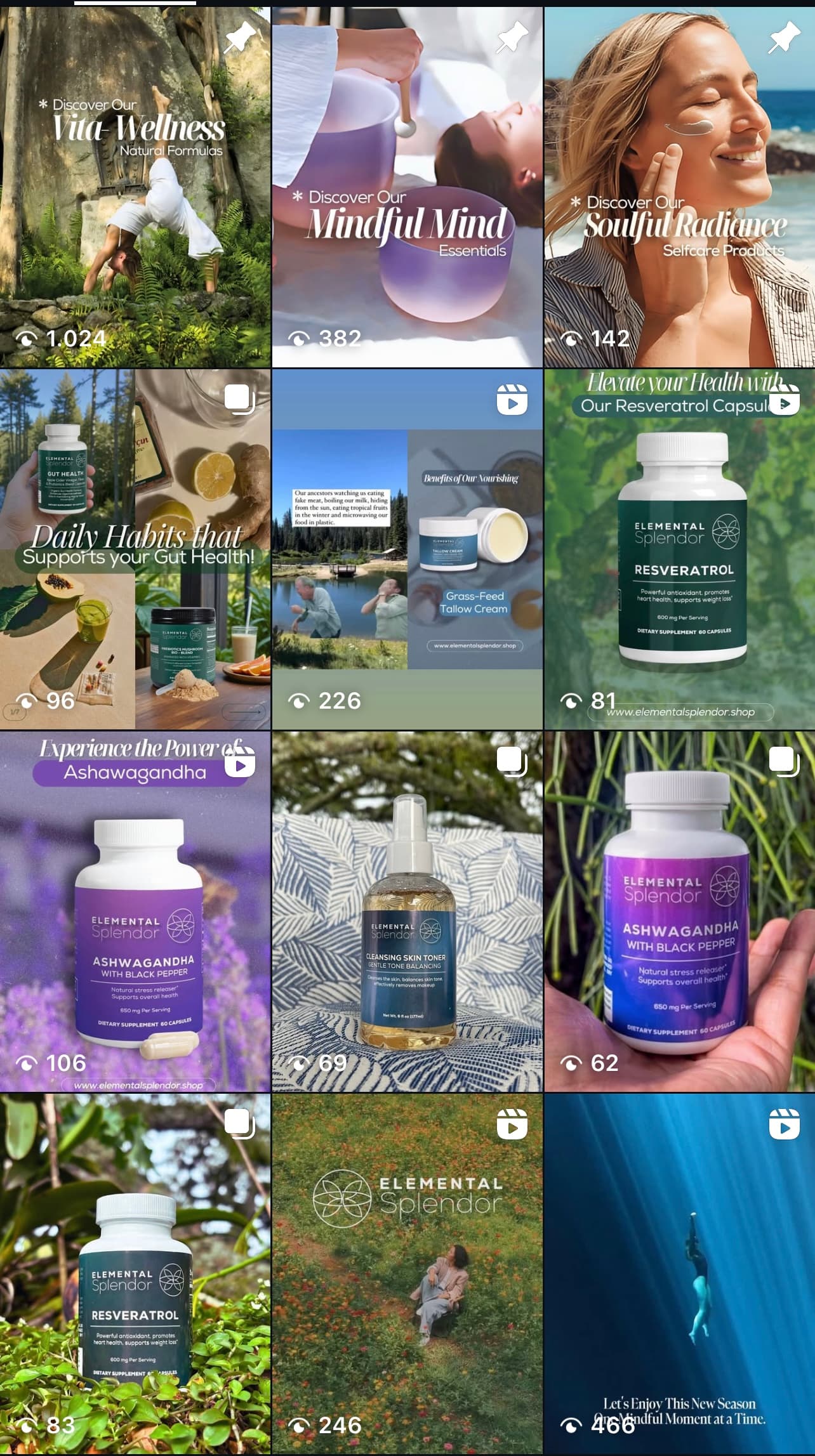Open the pinned Soulful Radiance Selfcare post

[679, 187]
